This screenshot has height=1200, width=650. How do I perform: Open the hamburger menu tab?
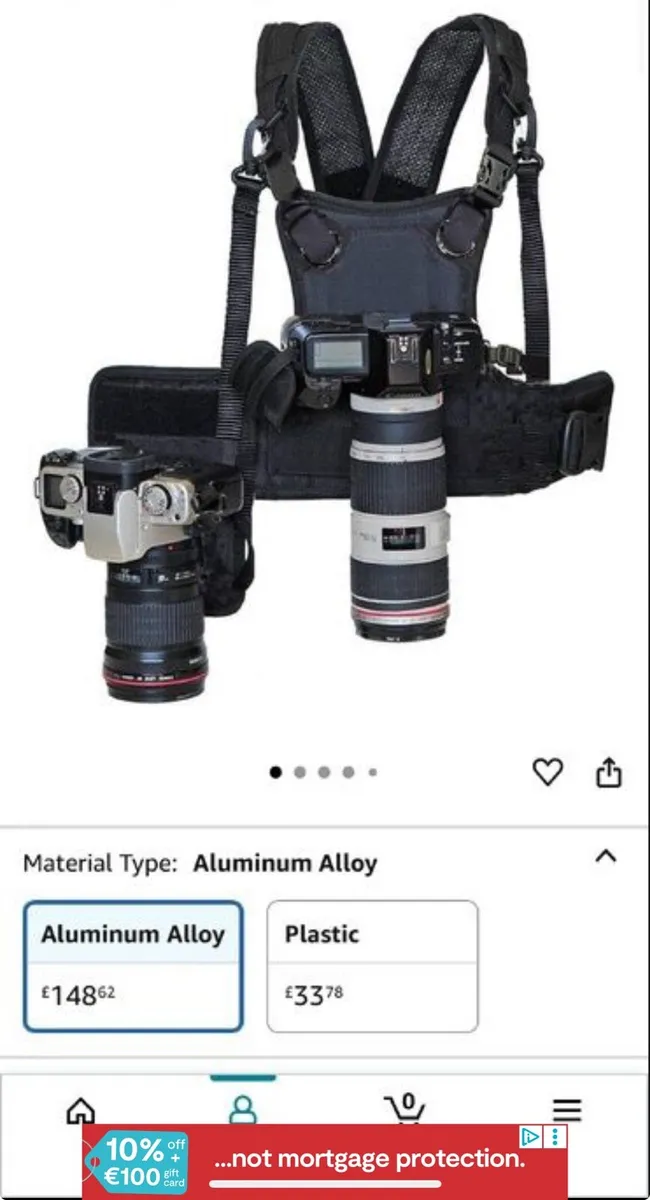[x=567, y=1109]
